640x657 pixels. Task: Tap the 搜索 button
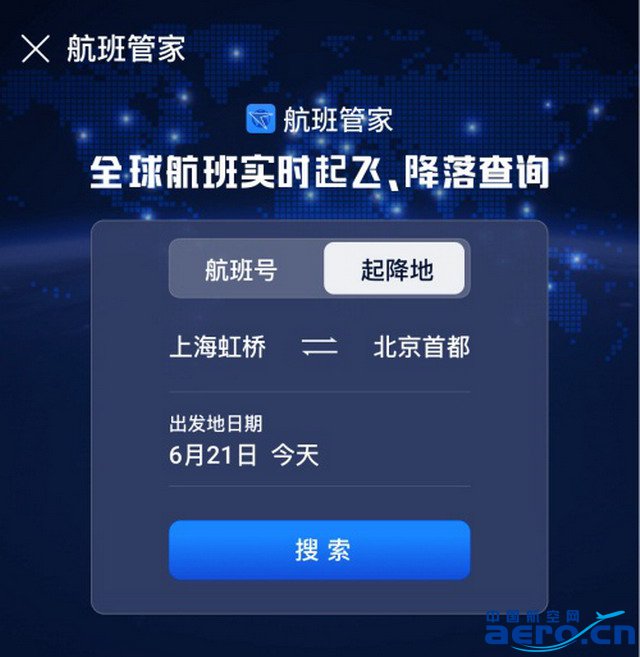319,550
